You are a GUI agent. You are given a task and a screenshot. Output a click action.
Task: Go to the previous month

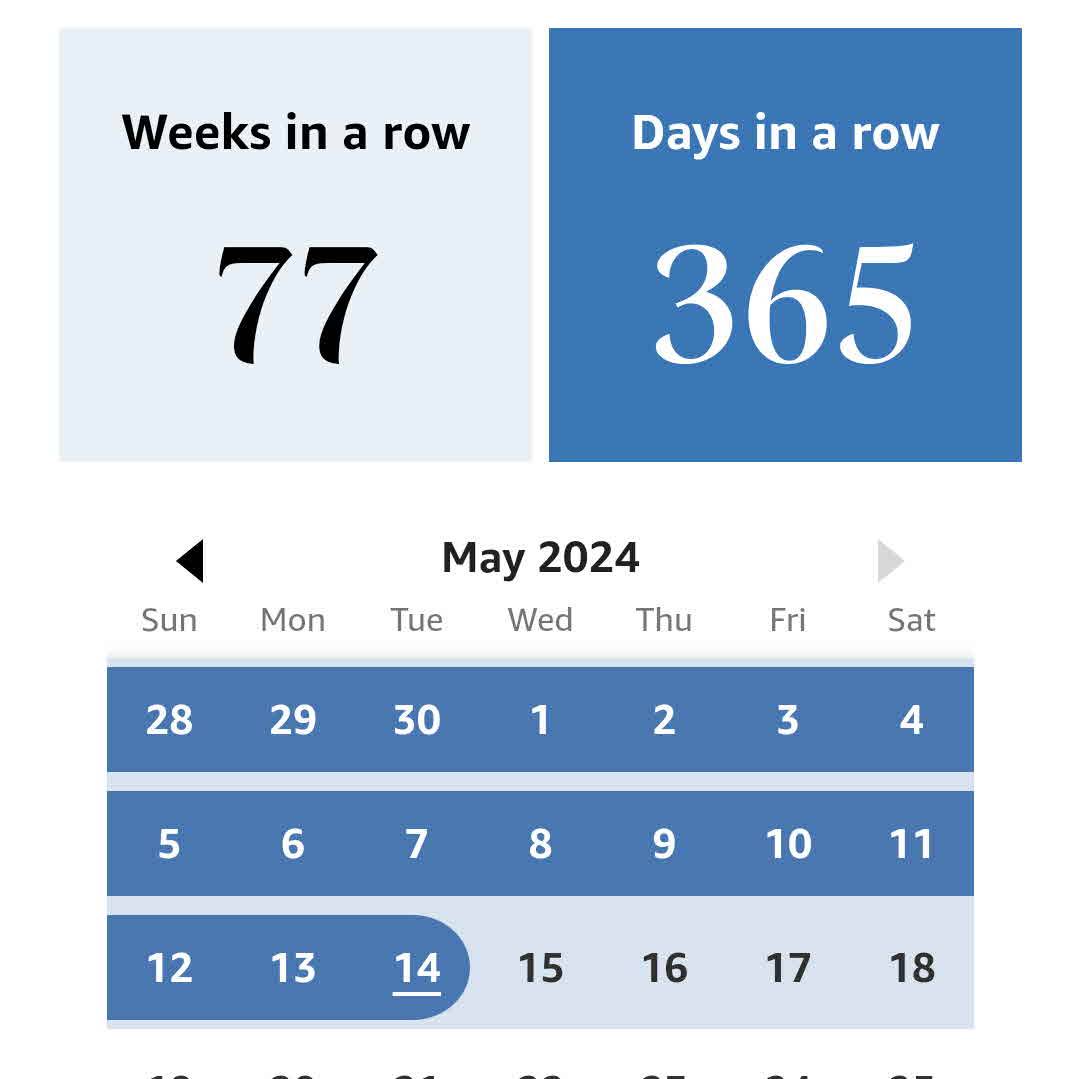190,561
